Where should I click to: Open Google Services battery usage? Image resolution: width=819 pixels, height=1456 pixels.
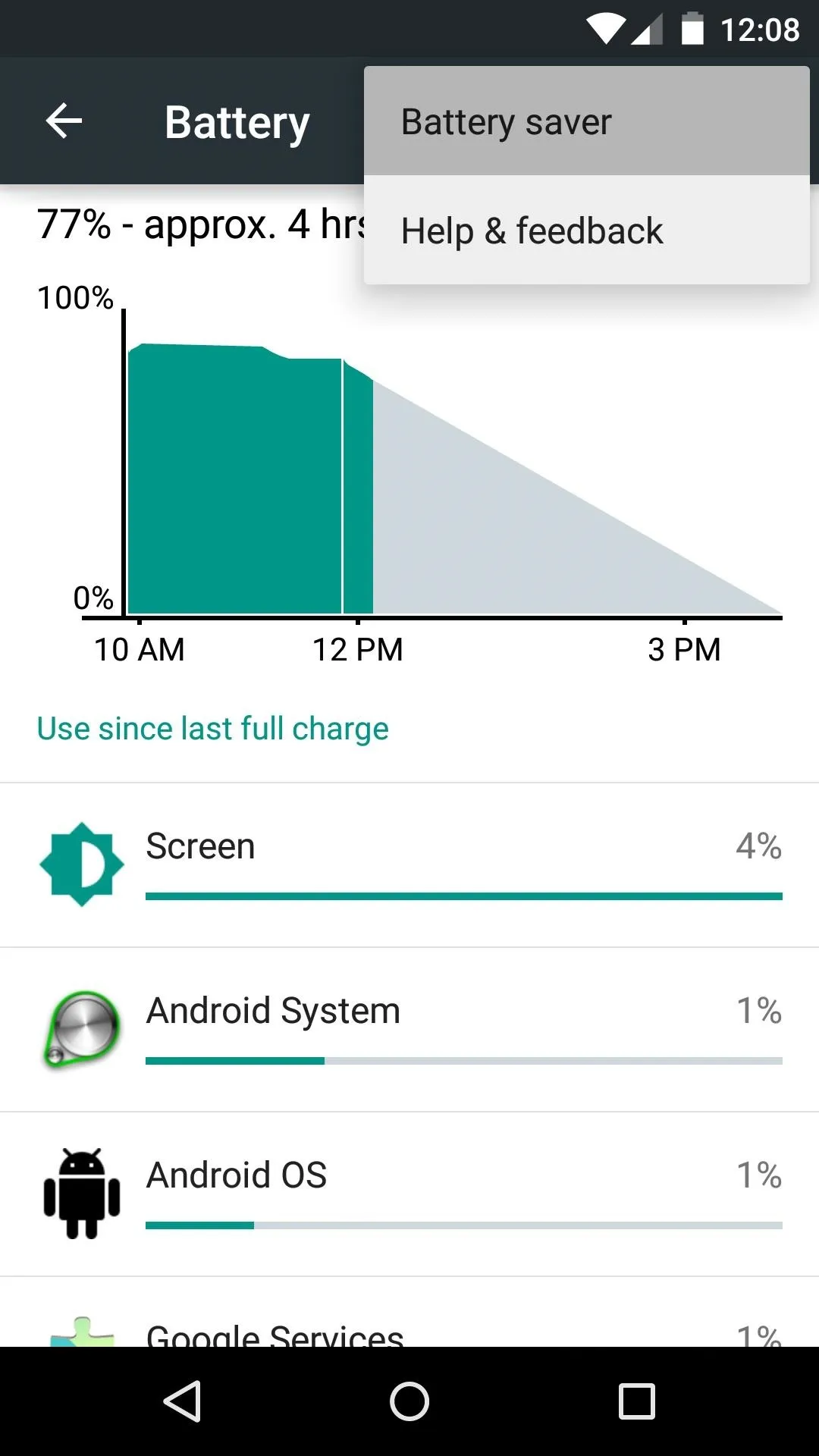click(x=409, y=1312)
